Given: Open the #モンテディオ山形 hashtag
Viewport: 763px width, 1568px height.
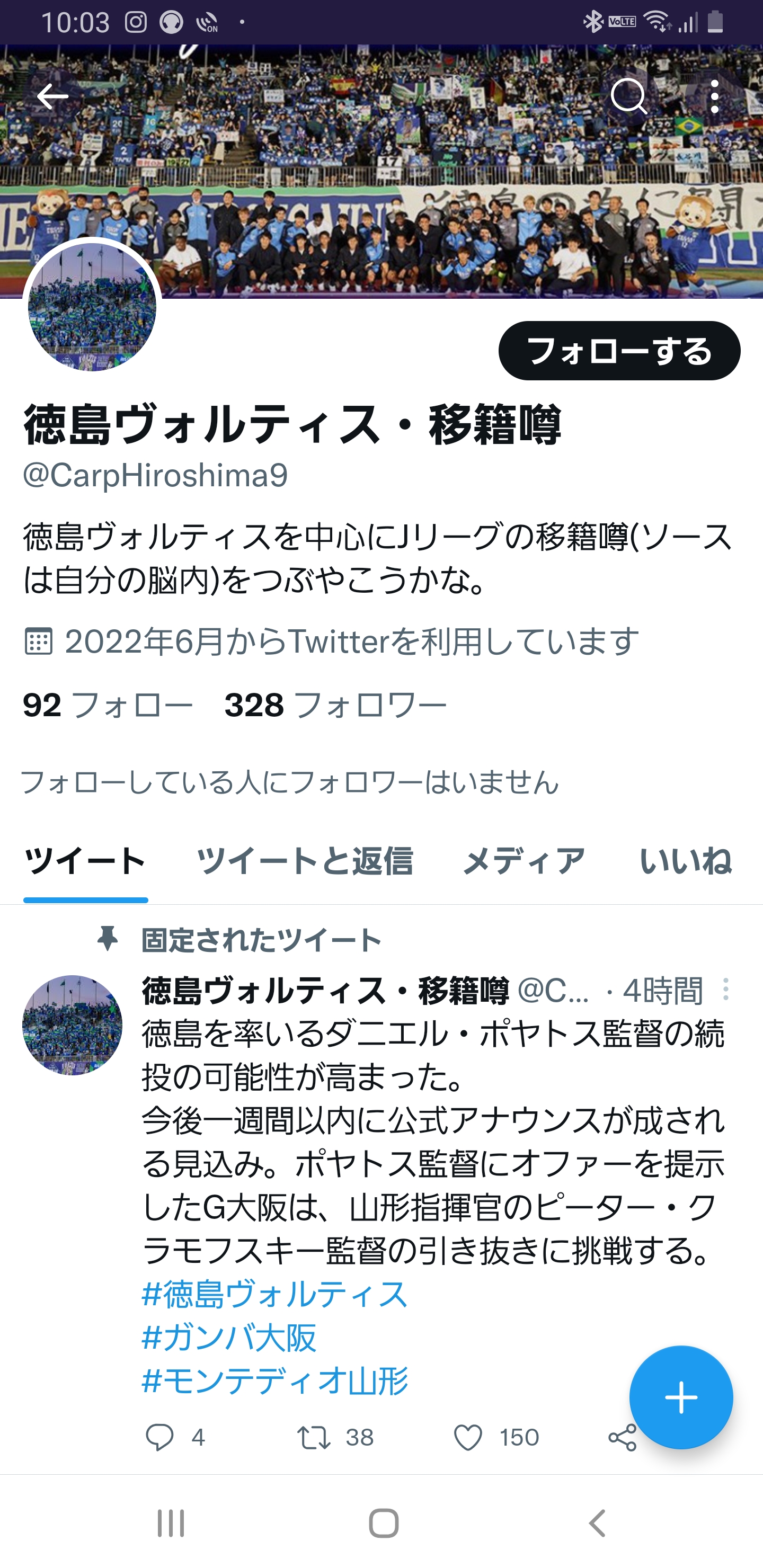Looking at the screenshot, I should pos(274,1380).
